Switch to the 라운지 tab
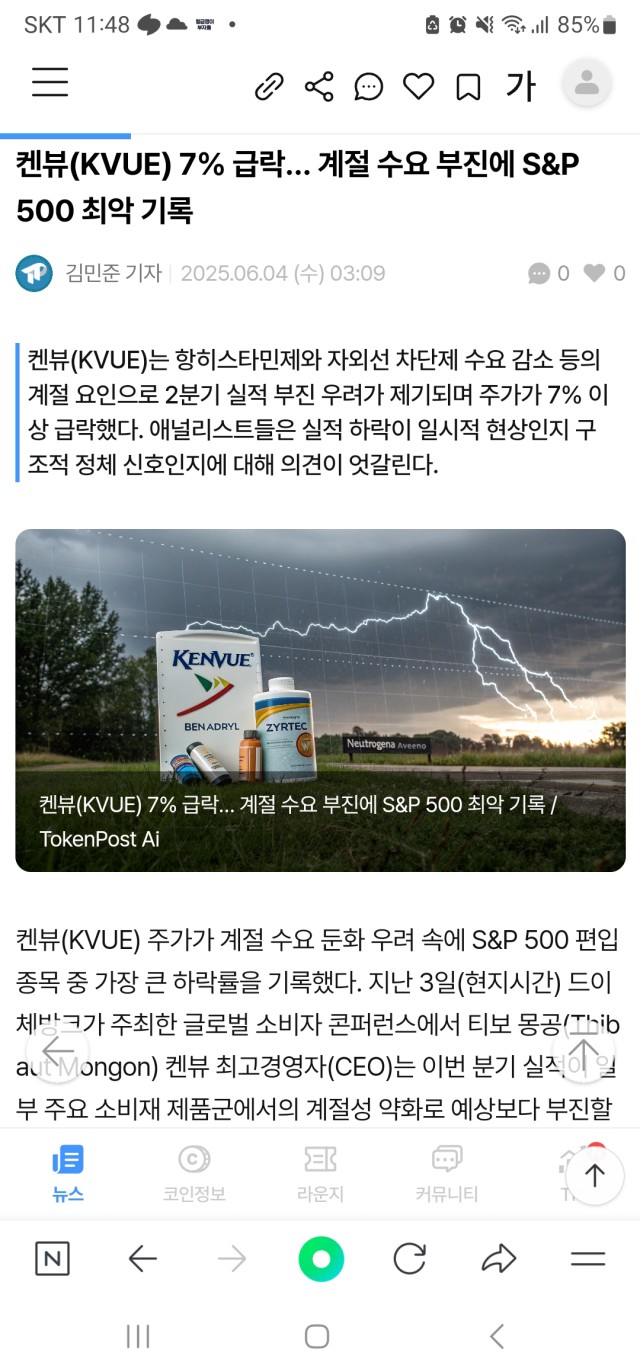Image resolution: width=640 pixels, height=1372 pixels. [x=320, y=1173]
